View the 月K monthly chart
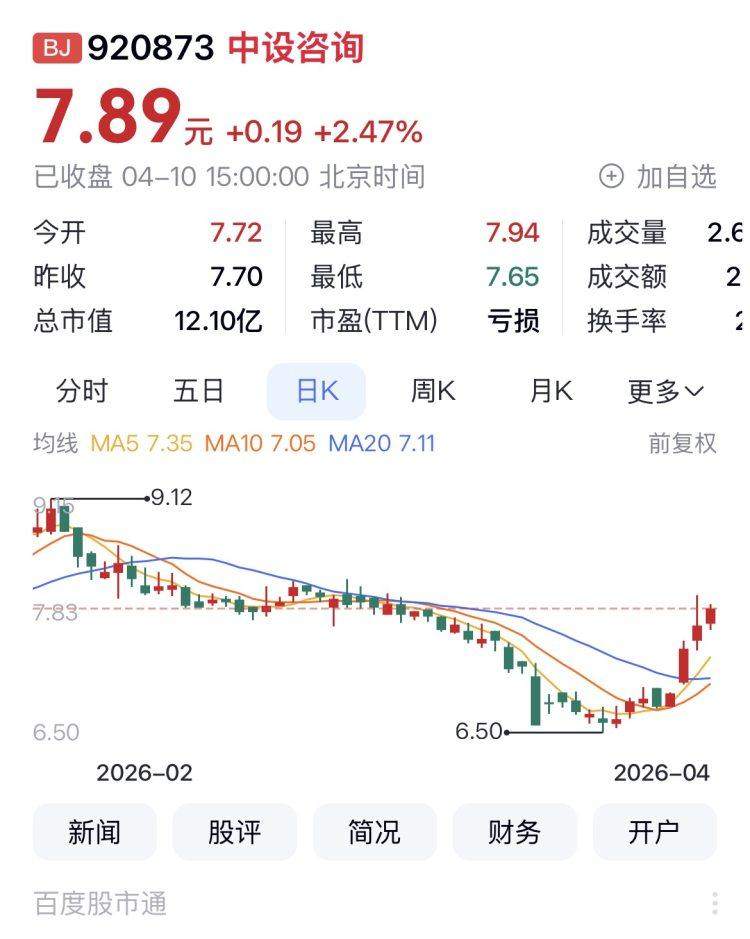This screenshot has width=750, height=939. [x=551, y=391]
